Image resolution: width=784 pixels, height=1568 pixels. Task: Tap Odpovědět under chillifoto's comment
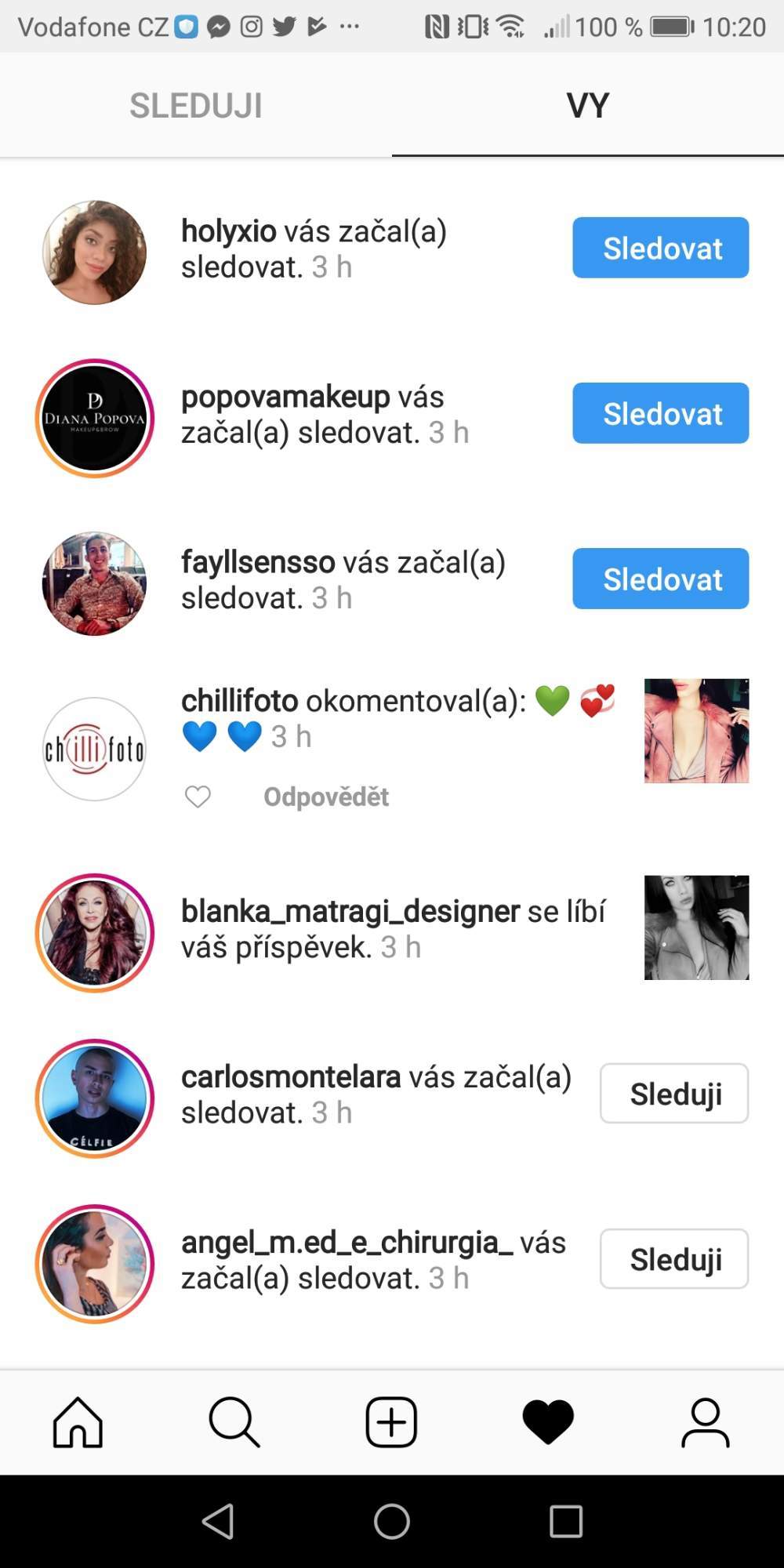(326, 797)
